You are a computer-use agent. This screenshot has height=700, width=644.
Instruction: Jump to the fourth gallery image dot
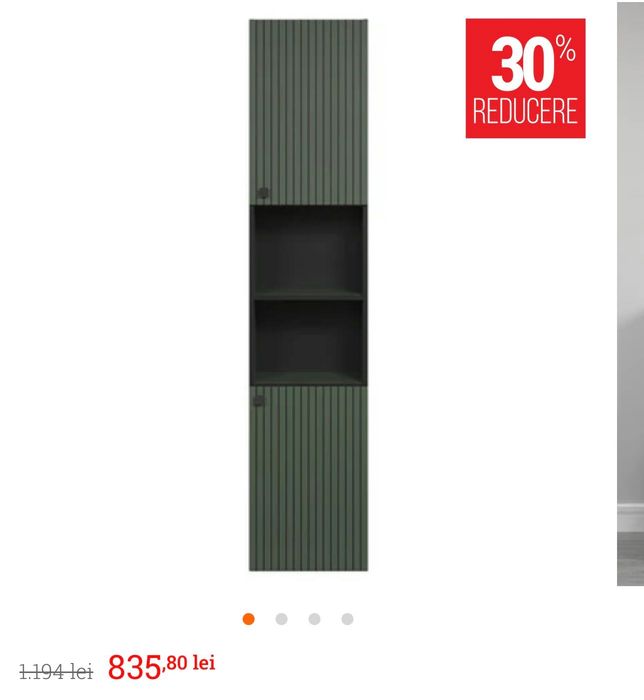[347, 619]
